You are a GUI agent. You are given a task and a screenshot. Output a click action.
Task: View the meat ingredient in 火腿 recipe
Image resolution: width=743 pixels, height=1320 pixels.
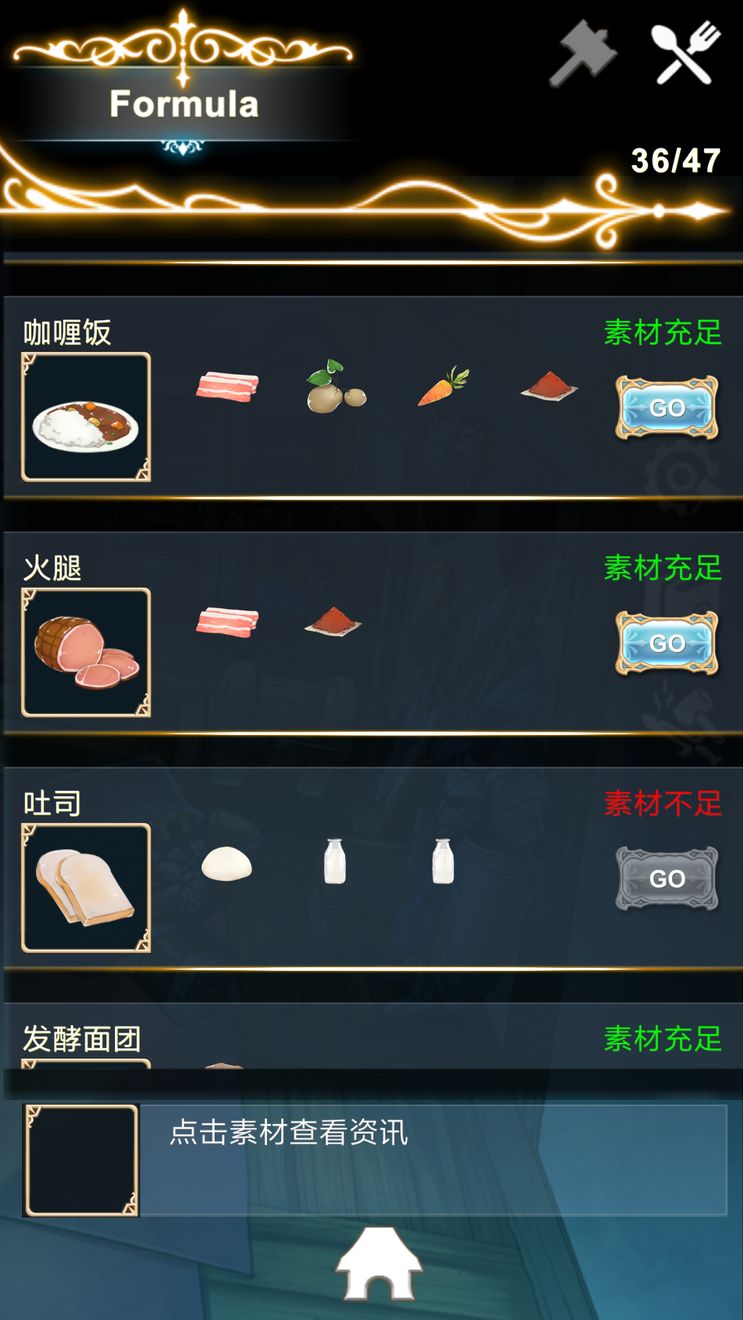point(227,622)
